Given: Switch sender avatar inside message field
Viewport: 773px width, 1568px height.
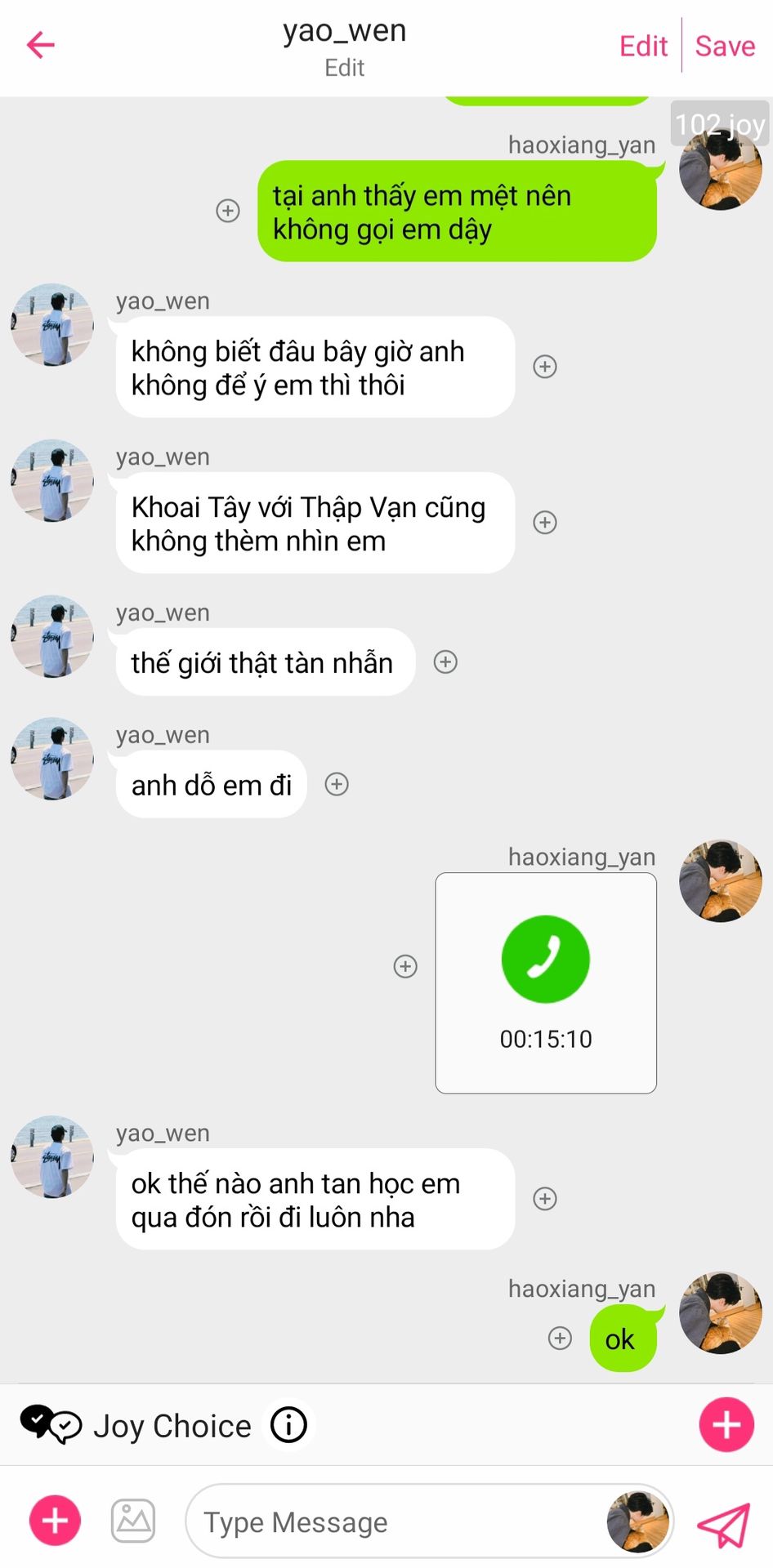Looking at the screenshot, I should tap(637, 1521).
